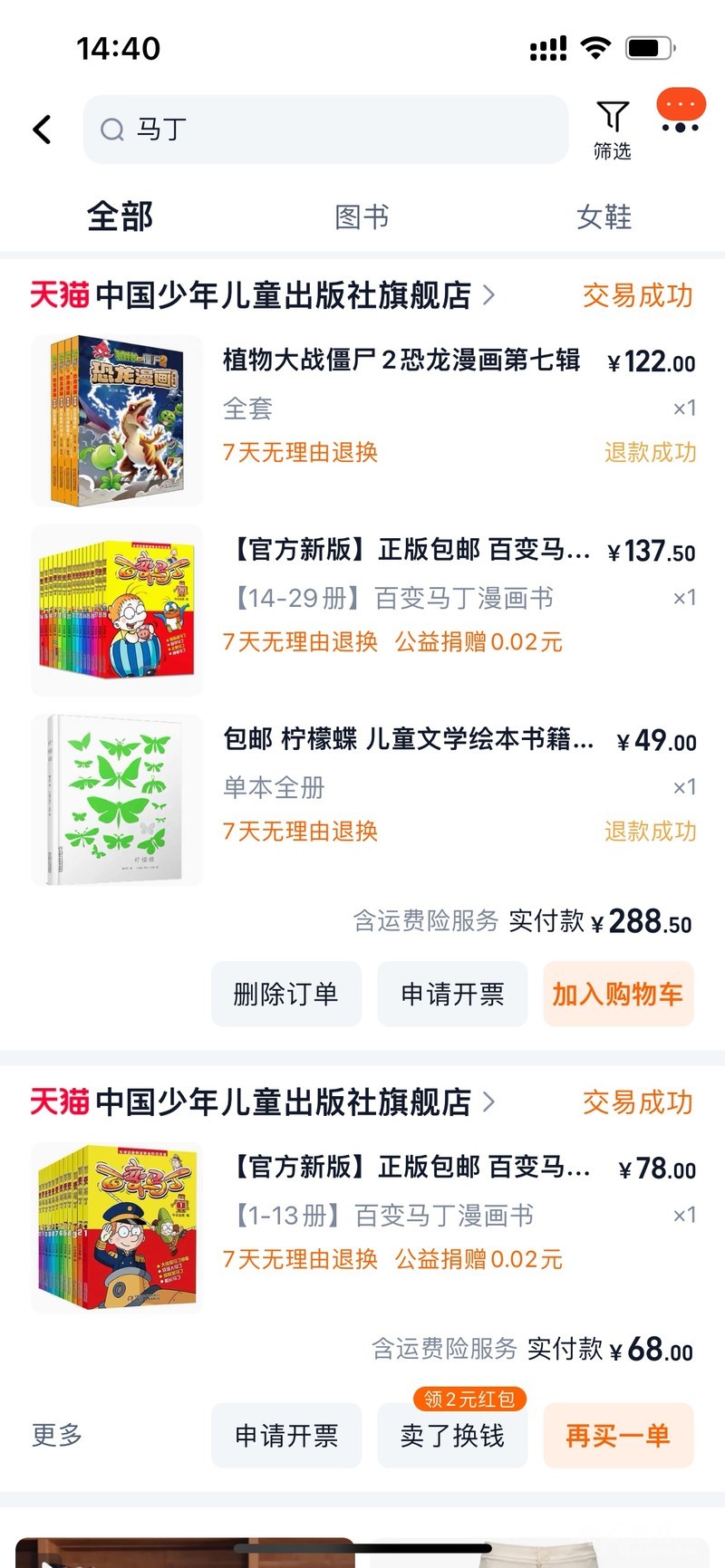The height and width of the screenshot is (1568, 725).
Task: Tap 加入购物车 to add to cart
Action: tap(618, 994)
